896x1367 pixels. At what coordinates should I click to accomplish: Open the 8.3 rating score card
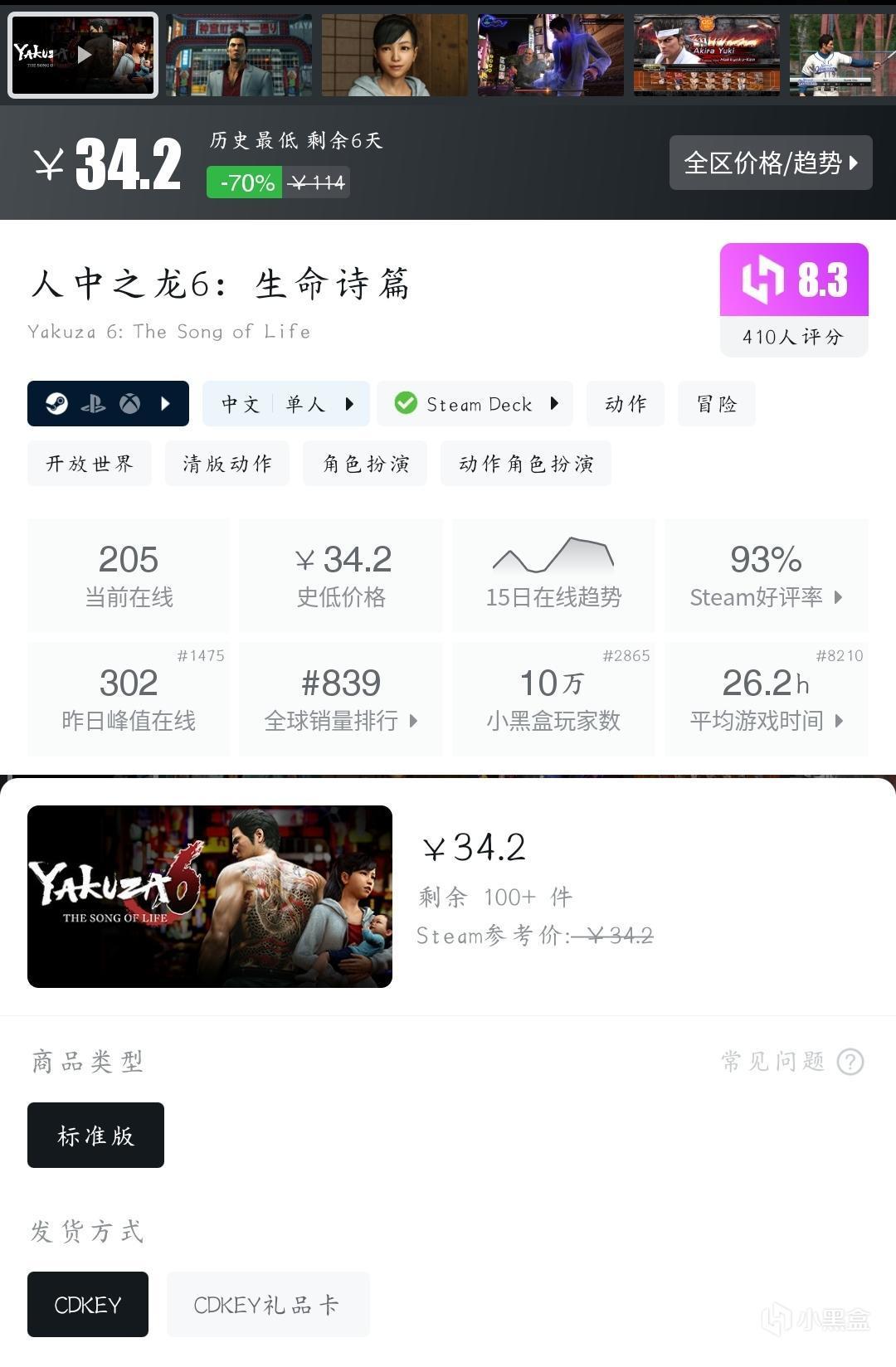(x=793, y=299)
